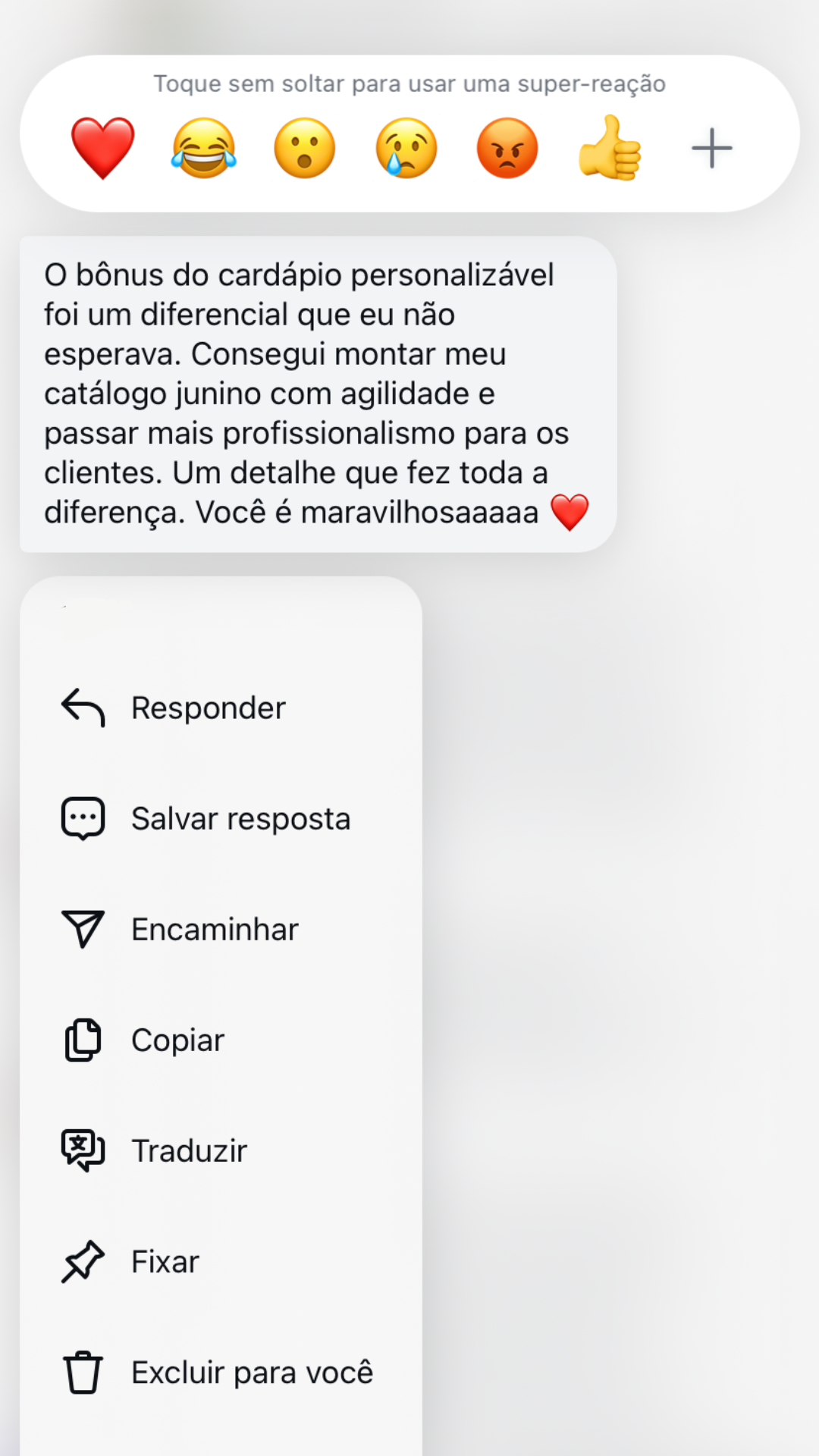Pin the message with Fixar
Screen dimensions: 819x1456
[165, 1262]
